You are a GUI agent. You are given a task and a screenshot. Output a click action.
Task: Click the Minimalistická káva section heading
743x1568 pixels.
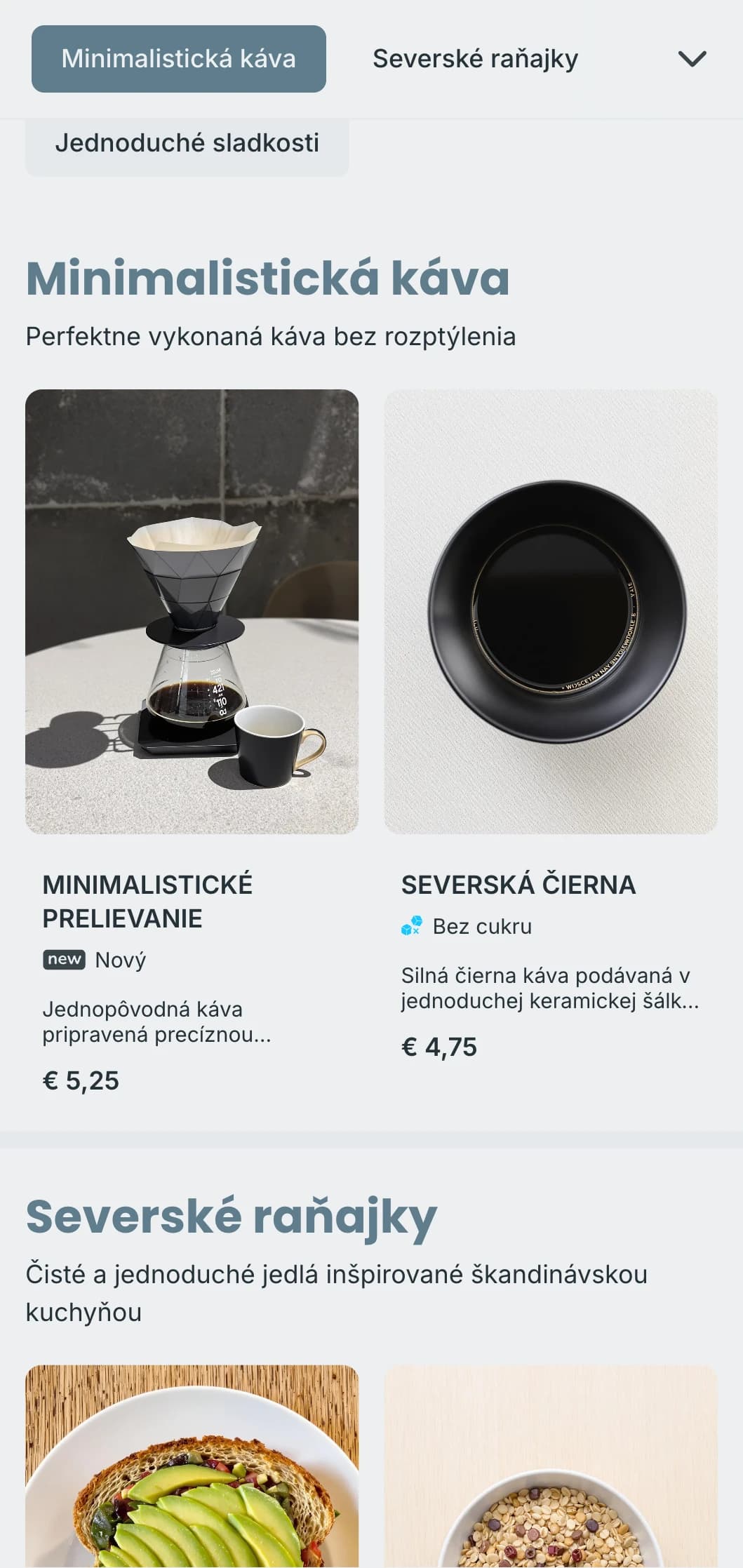(268, 280)
